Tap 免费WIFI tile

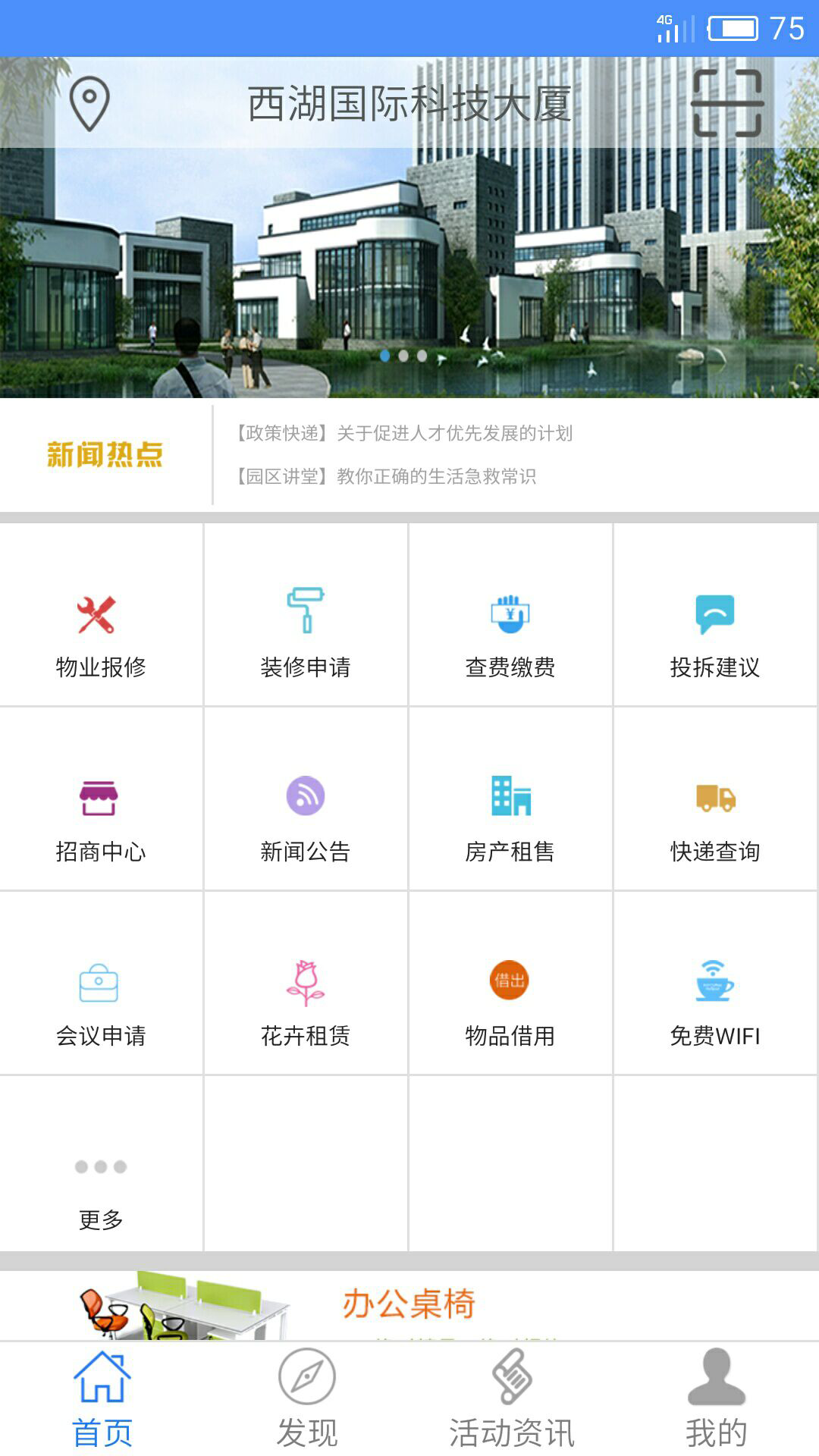[715, 1002]
